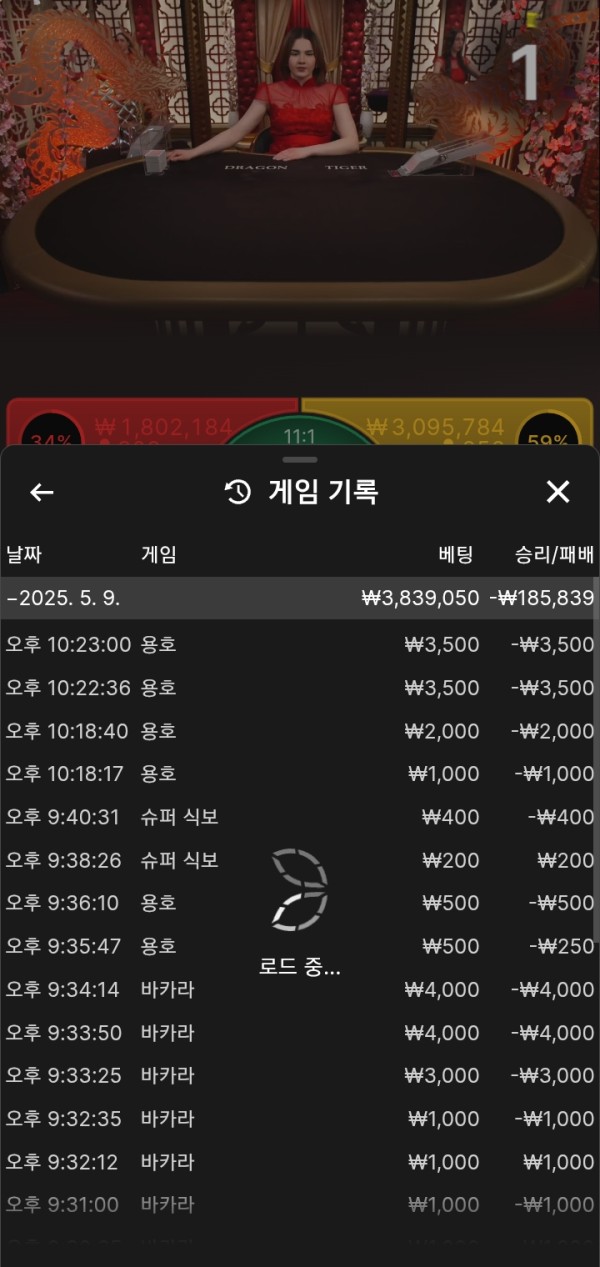The width and height of the screenshot is (600, 1267).
Task: Select the 오후 9:32:12 바카라 entry
Action: click(x=298, y=1161)
